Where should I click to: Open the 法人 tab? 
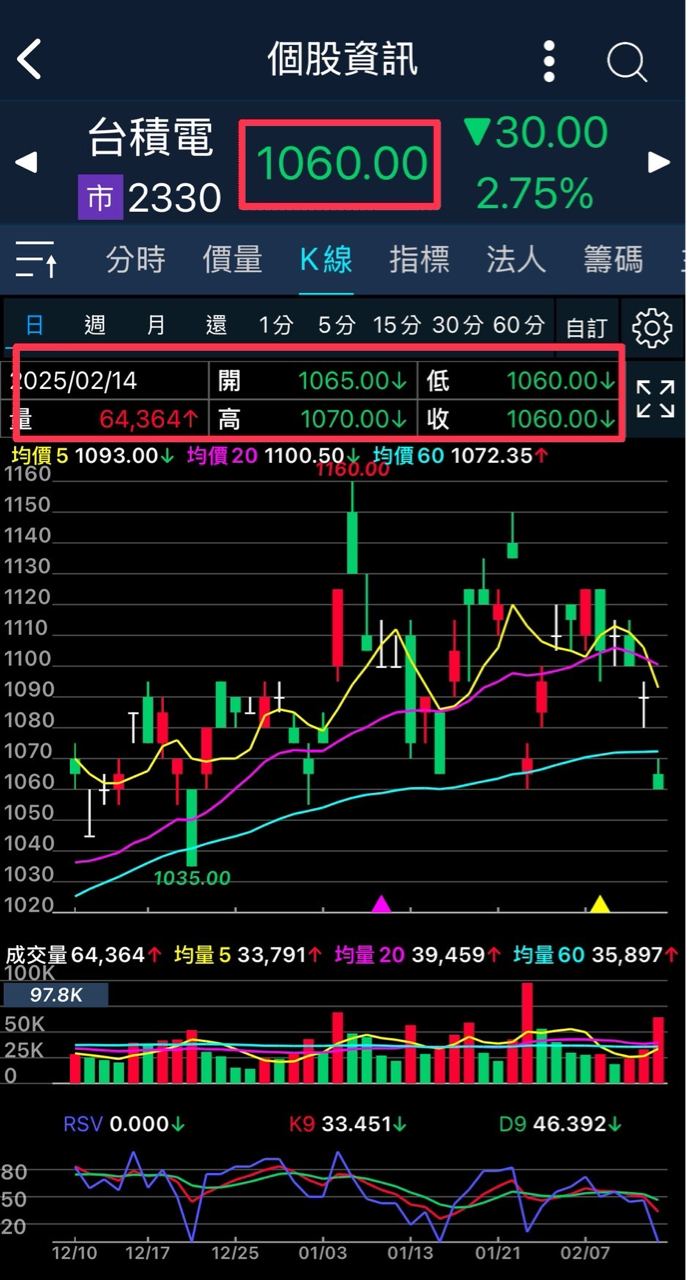(516, 260)
